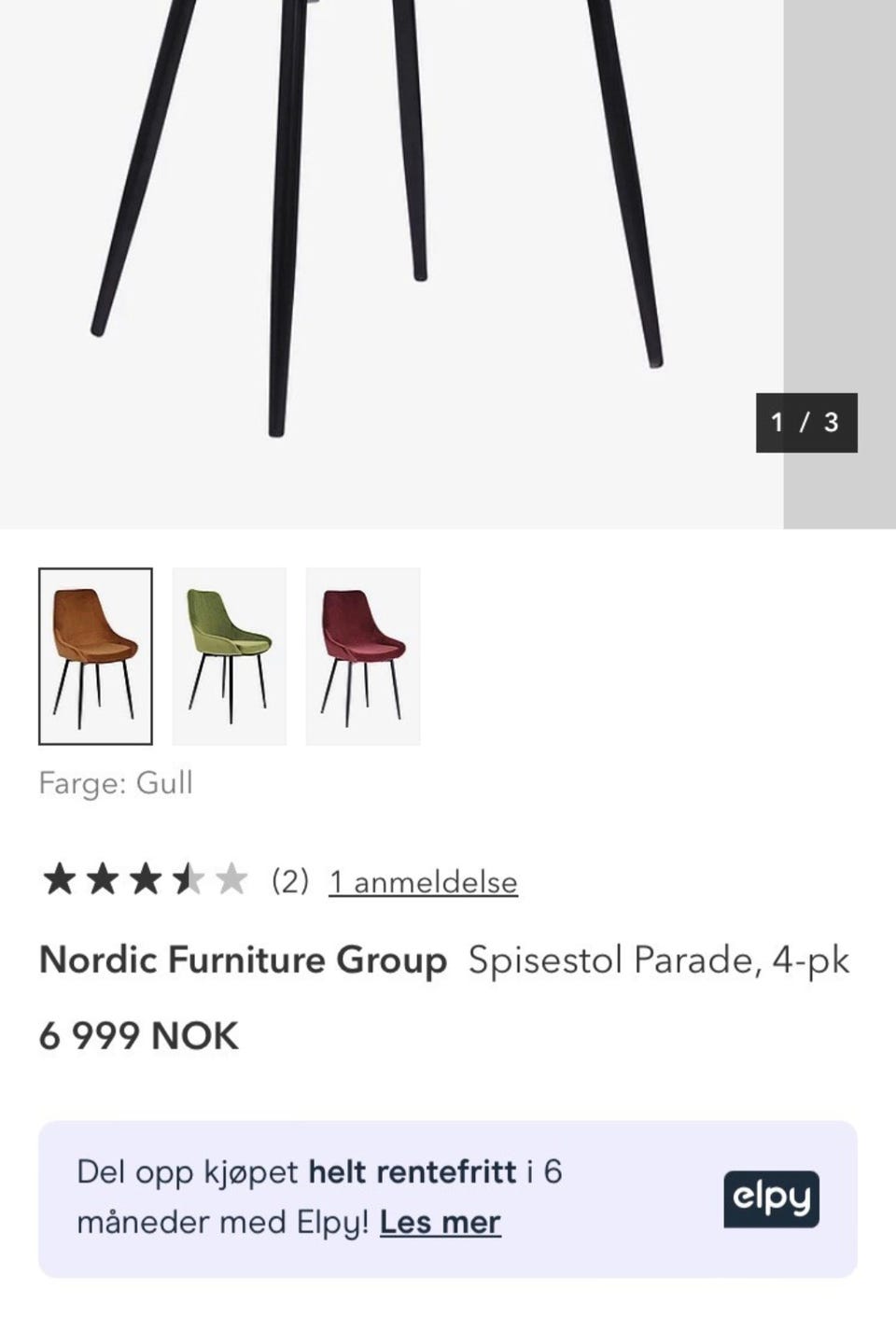Open the 1 anmeldelse review link
This screenshot has width=896, height=1331.
(x=422, y=880)
